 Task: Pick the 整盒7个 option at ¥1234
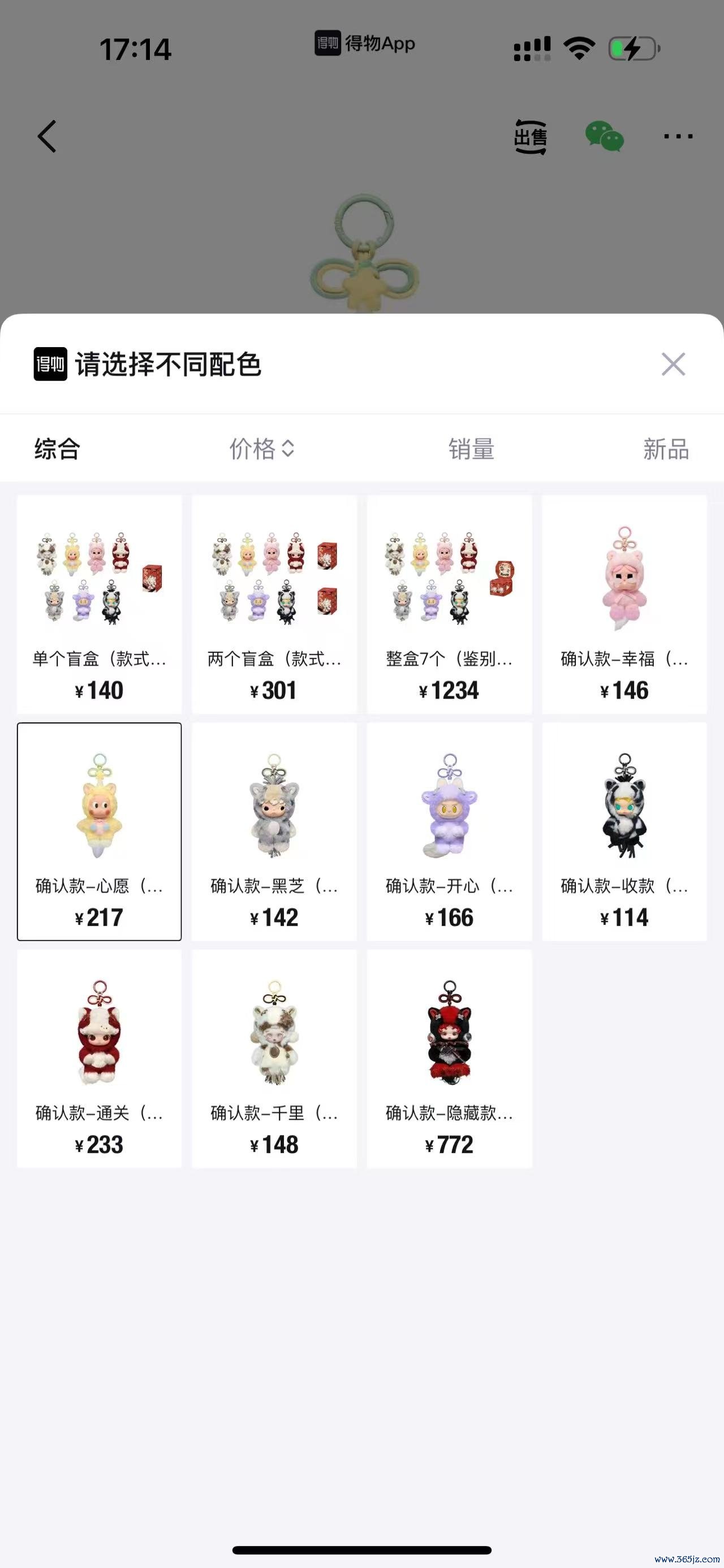(449, 604)
